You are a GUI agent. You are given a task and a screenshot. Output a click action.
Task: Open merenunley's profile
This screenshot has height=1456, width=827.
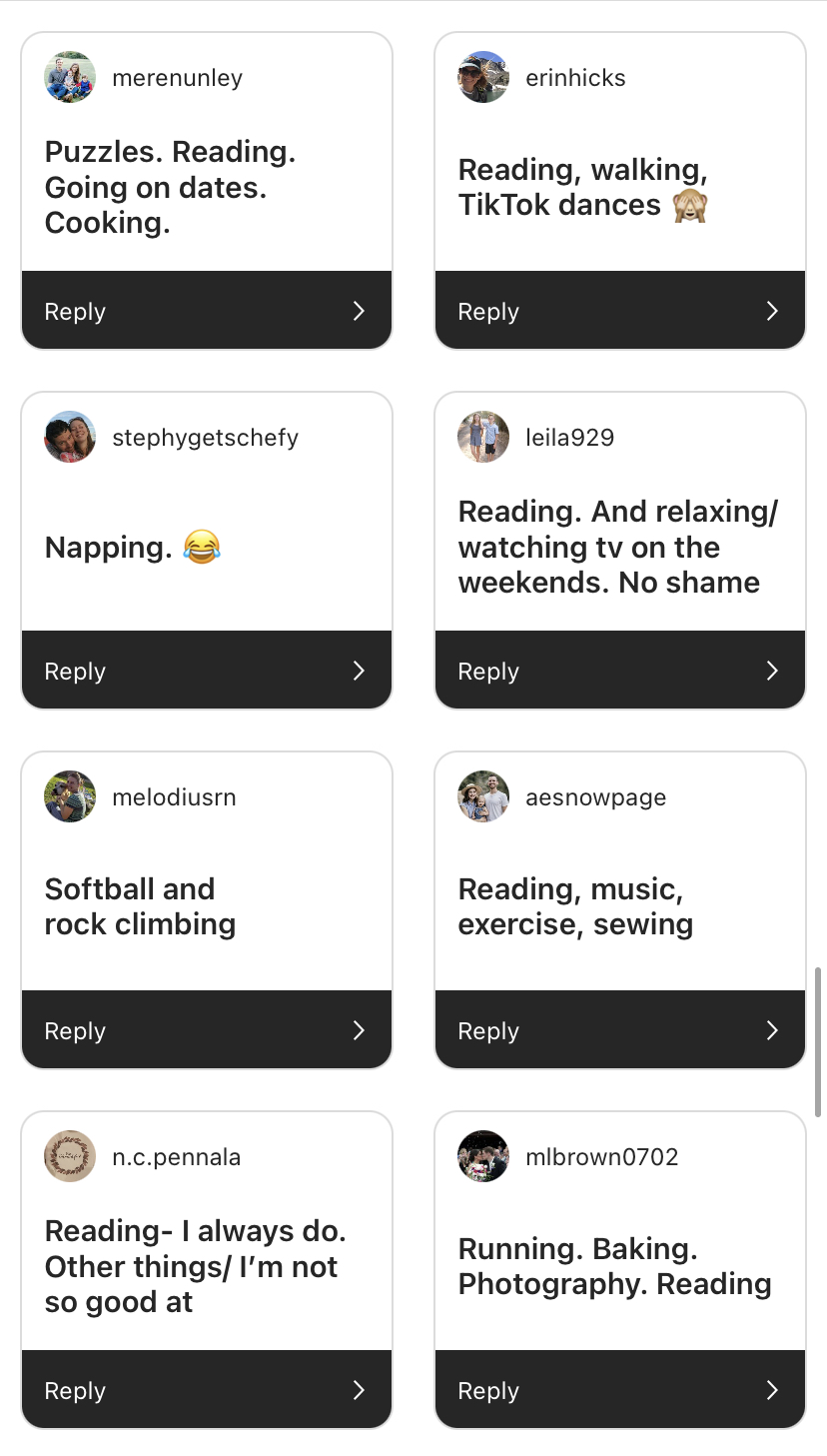click(x=177, y=78)
